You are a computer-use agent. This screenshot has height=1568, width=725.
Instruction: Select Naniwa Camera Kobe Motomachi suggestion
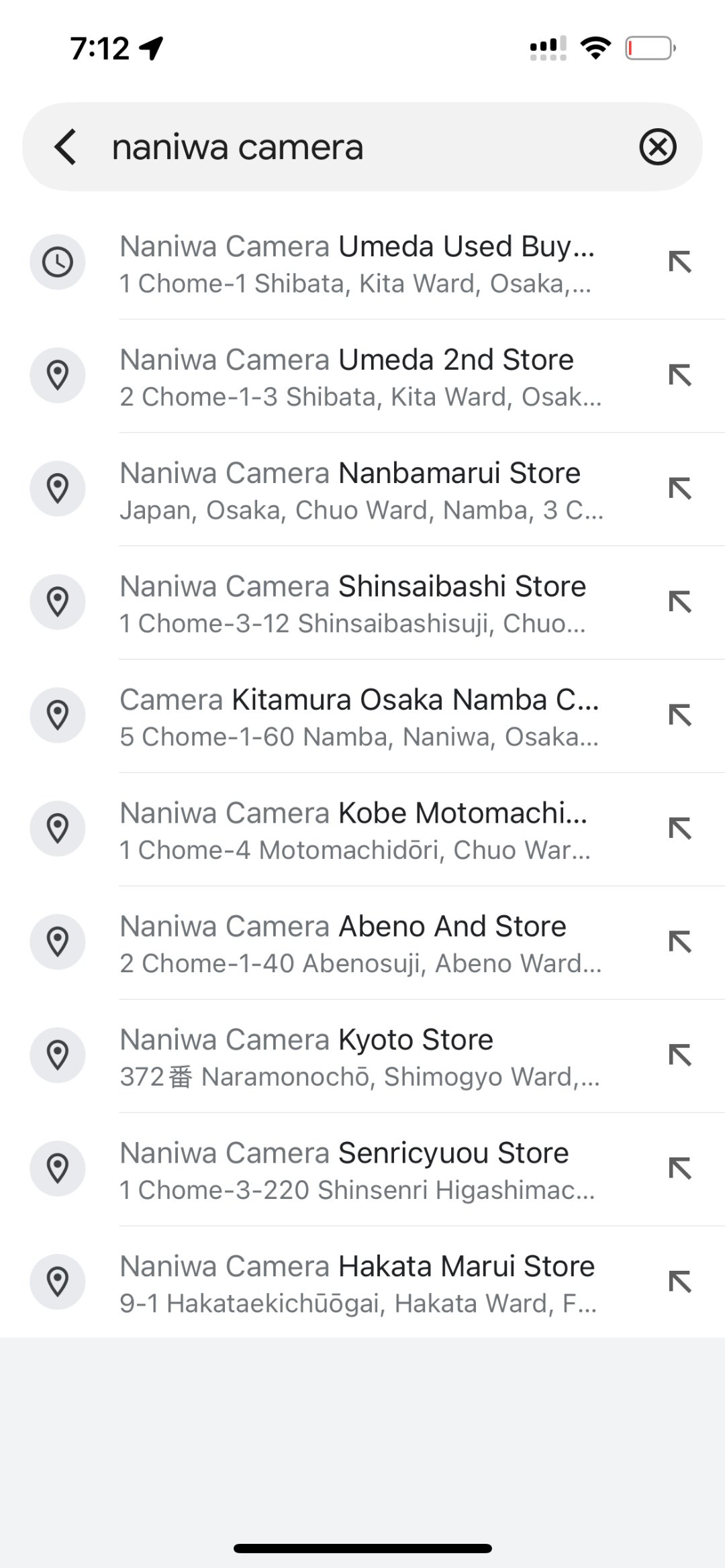356,831
